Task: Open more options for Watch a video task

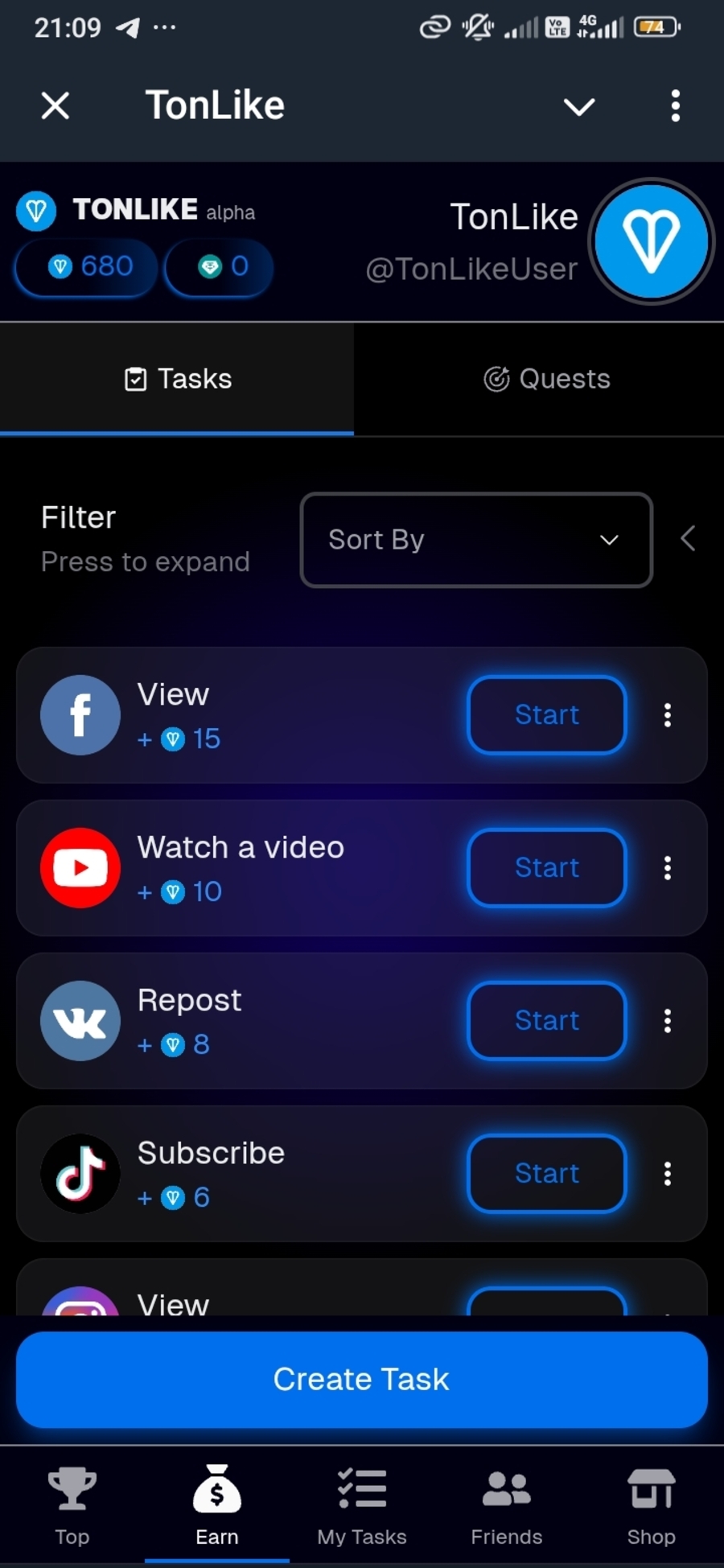Action: pos(667,868)
